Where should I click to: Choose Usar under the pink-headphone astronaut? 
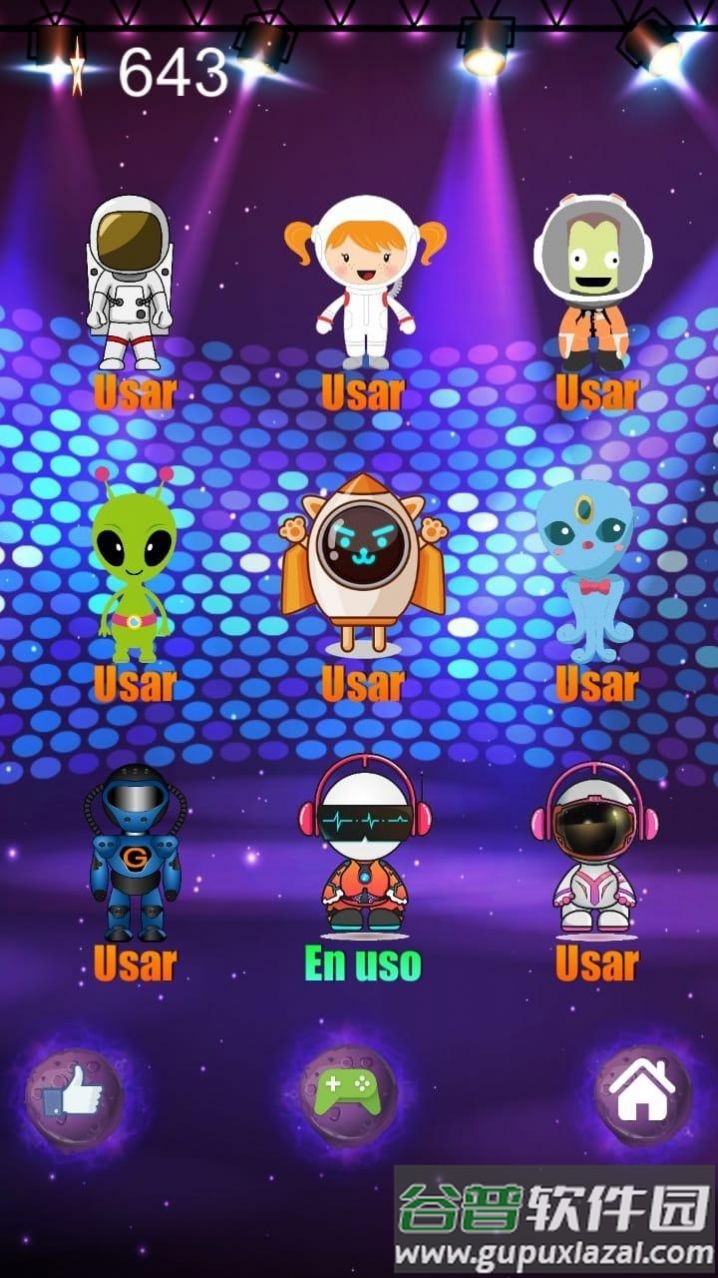click(x=596, y=962)
